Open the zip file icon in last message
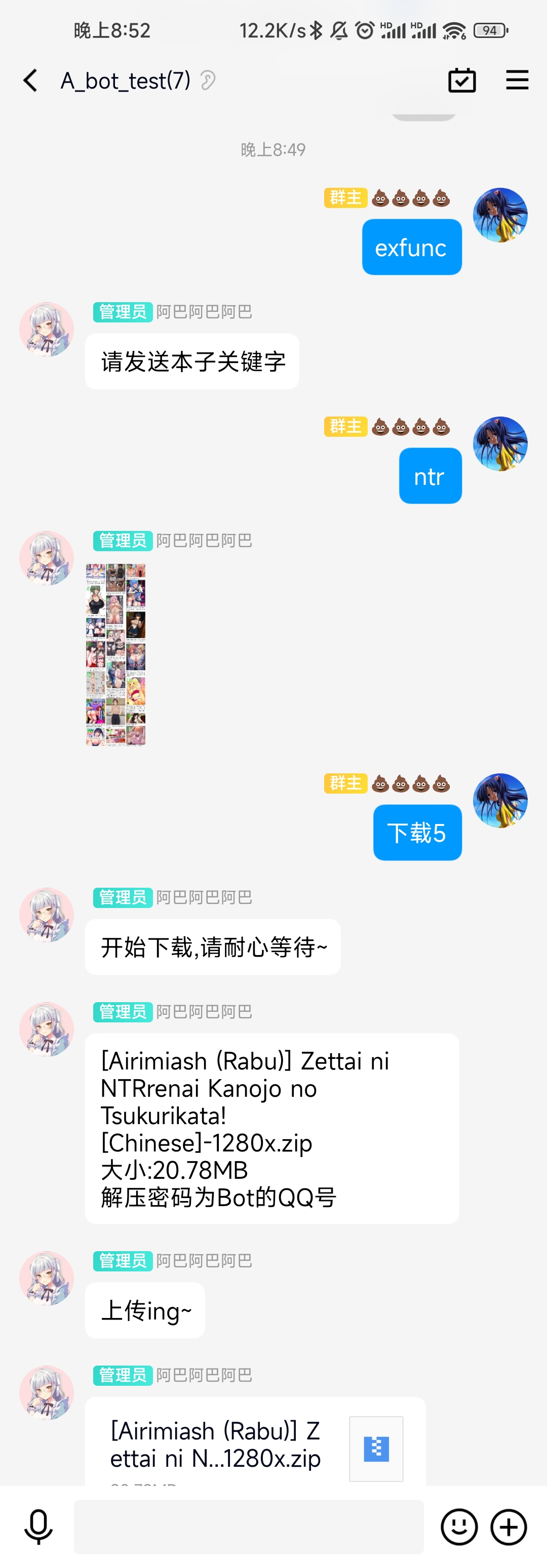This screenshot has width=547, height=1568. pos(376,1449)
